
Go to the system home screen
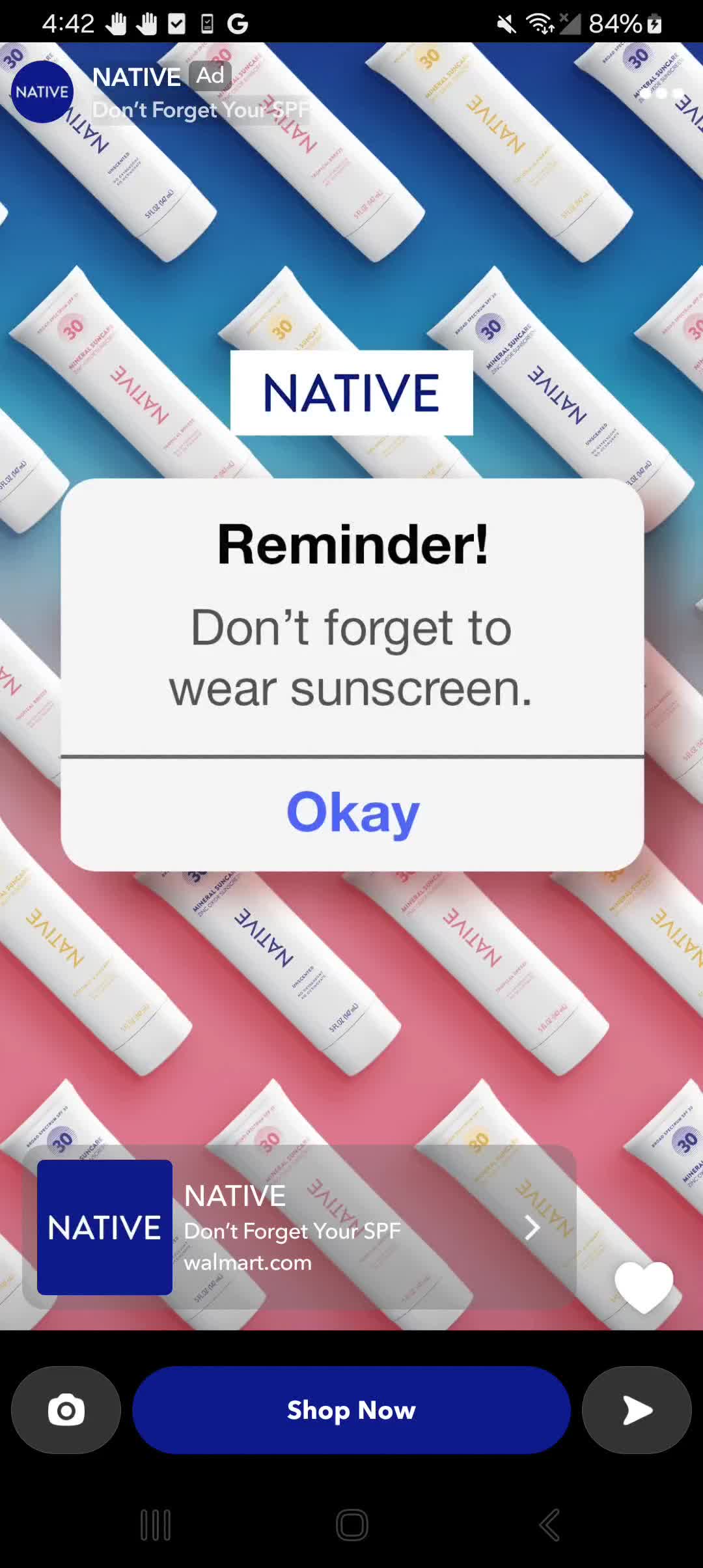[x=351, y=1524]
